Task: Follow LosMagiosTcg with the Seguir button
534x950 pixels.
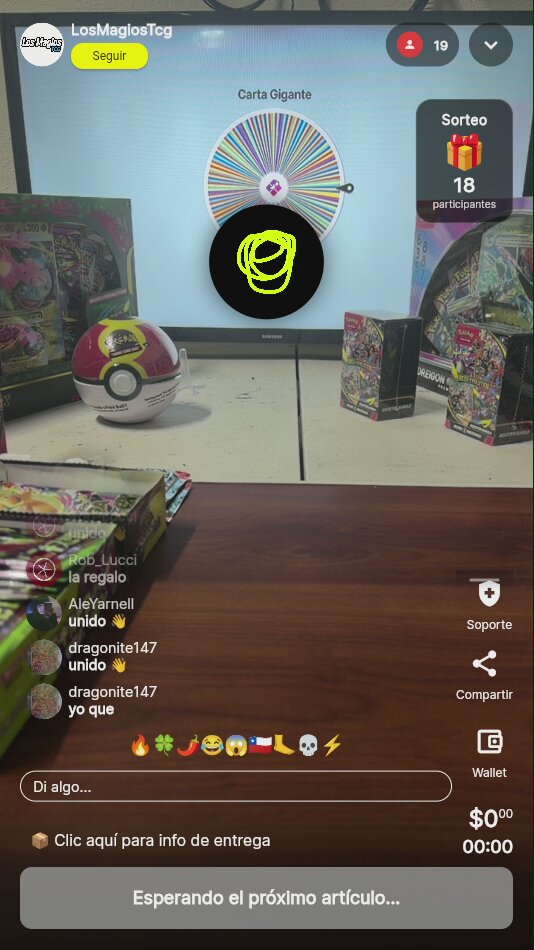Action: (x=109, y=56)
